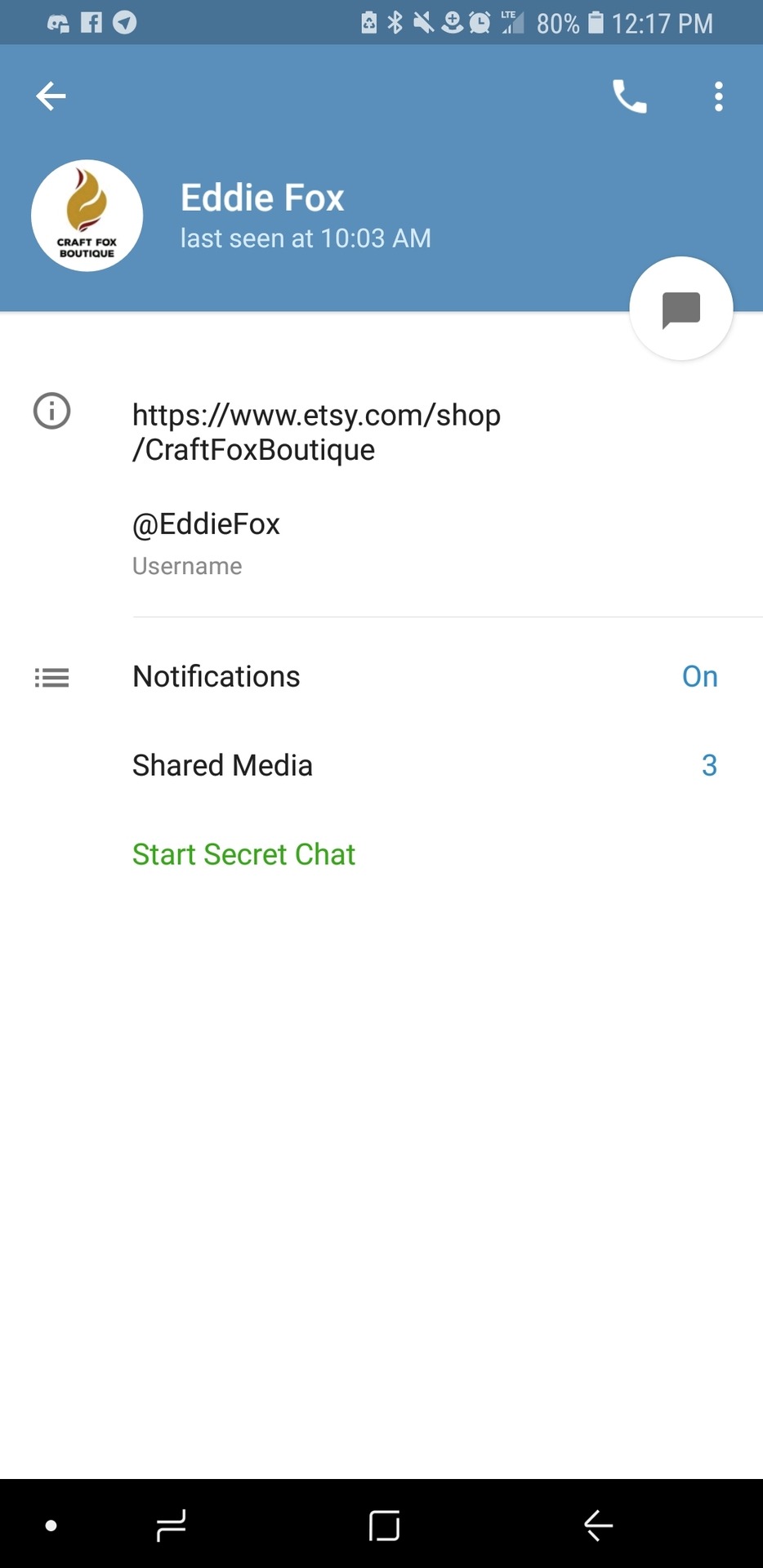Viewport: 763px width, 1568px height.
Task: Go to the home screen
Action: point(384,1525)
